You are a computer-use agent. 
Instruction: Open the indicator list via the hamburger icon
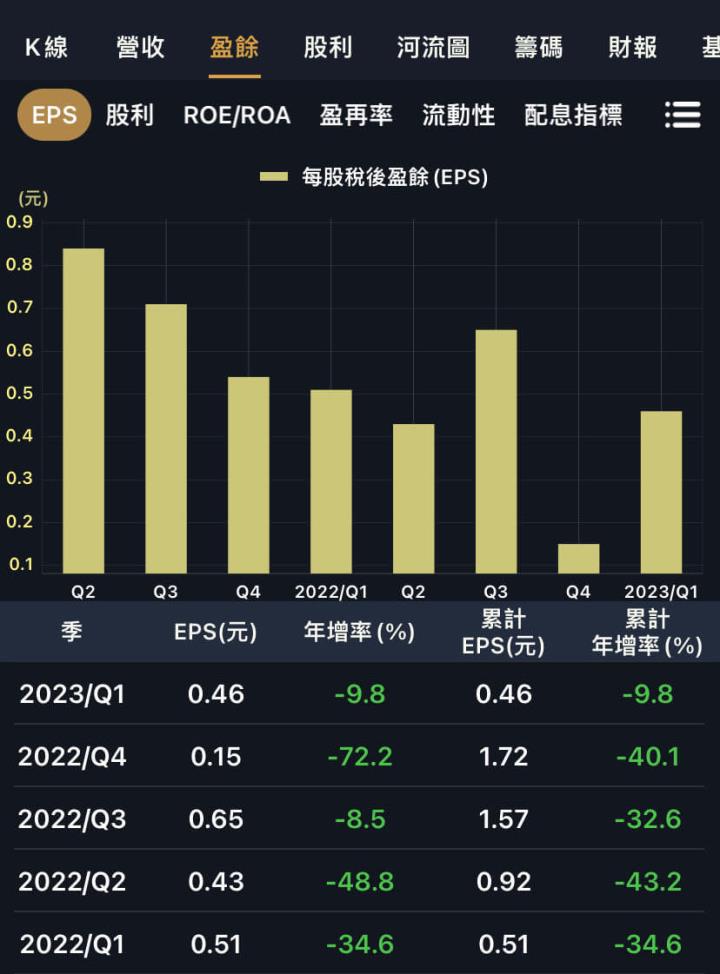coord(683,114)
